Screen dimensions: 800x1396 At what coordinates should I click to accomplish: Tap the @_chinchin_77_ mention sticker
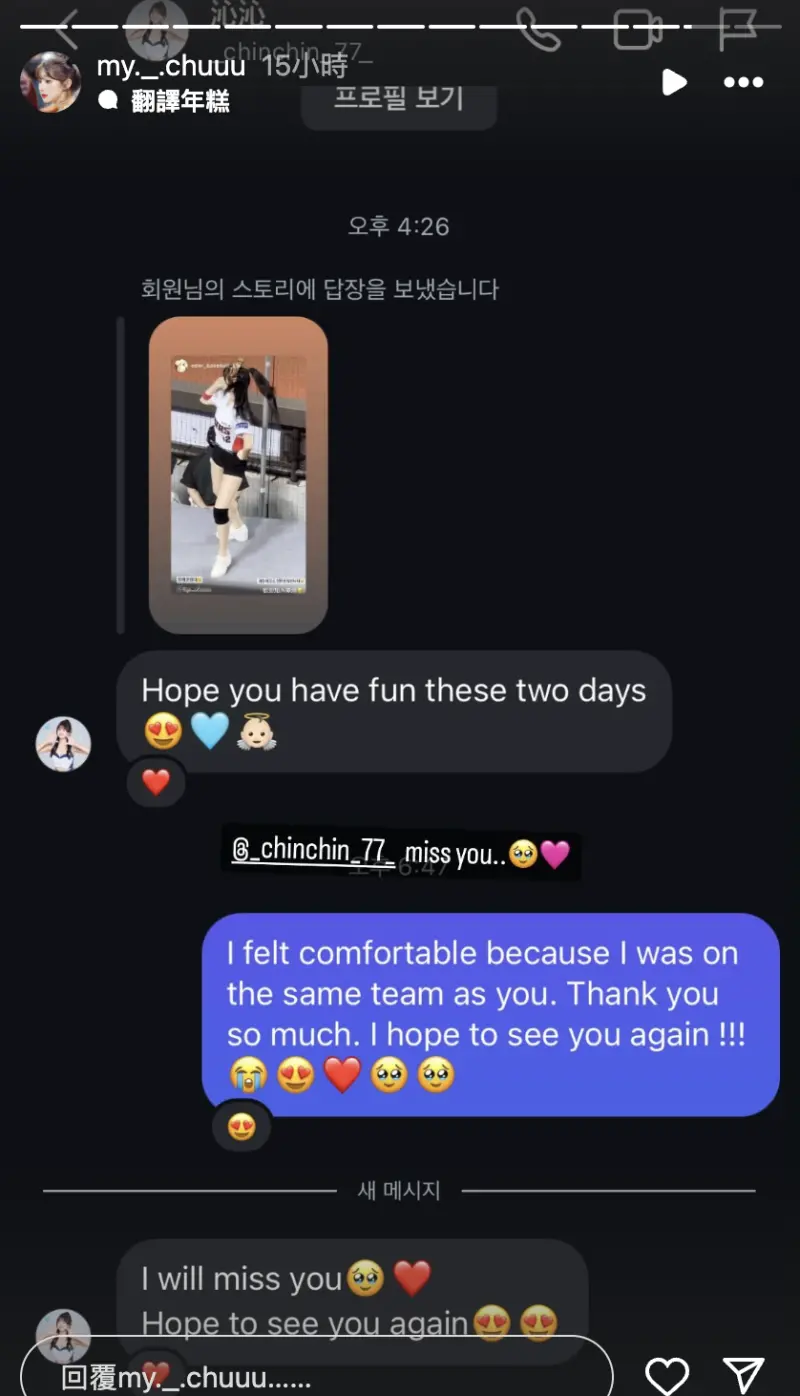[x=312, y=852]
